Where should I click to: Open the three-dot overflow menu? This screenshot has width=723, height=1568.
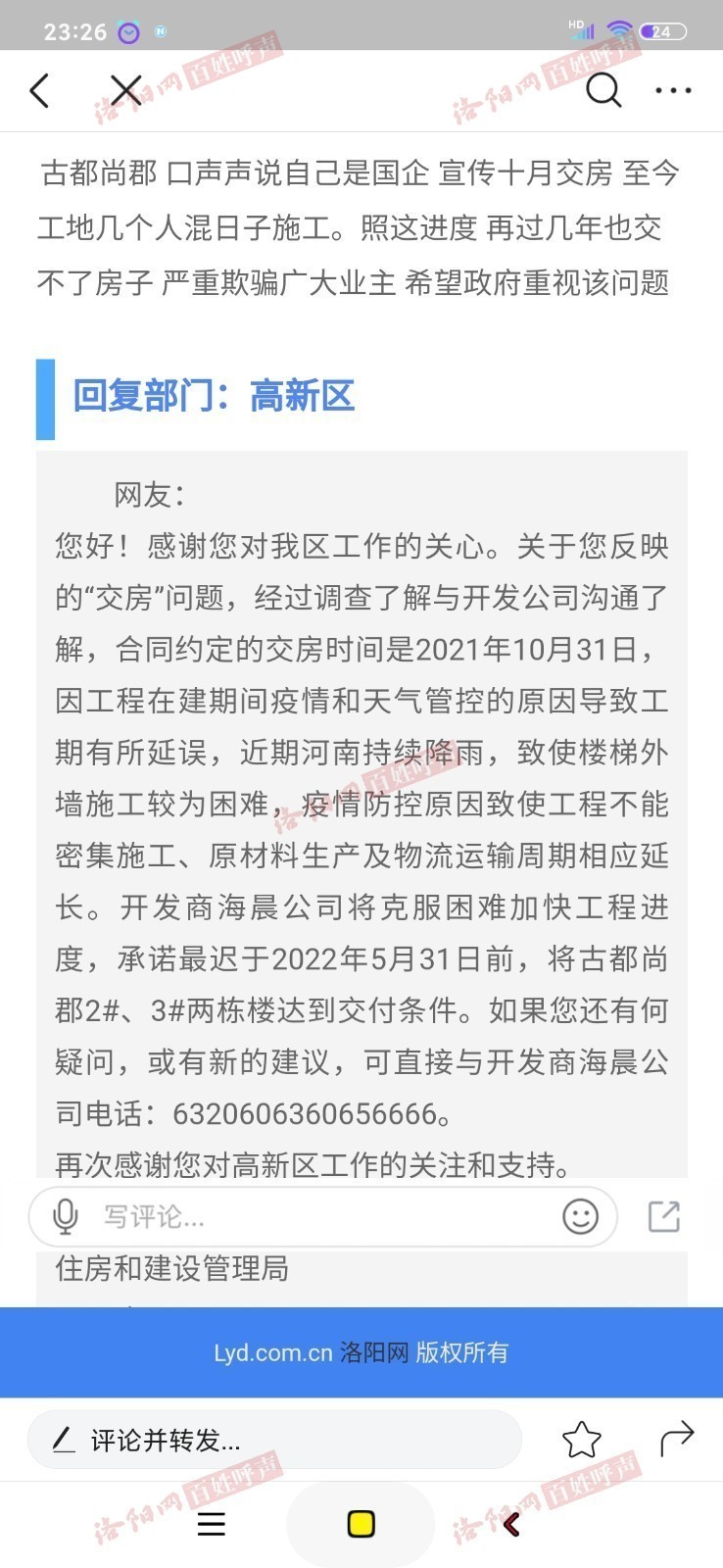[x=673, y=90]
